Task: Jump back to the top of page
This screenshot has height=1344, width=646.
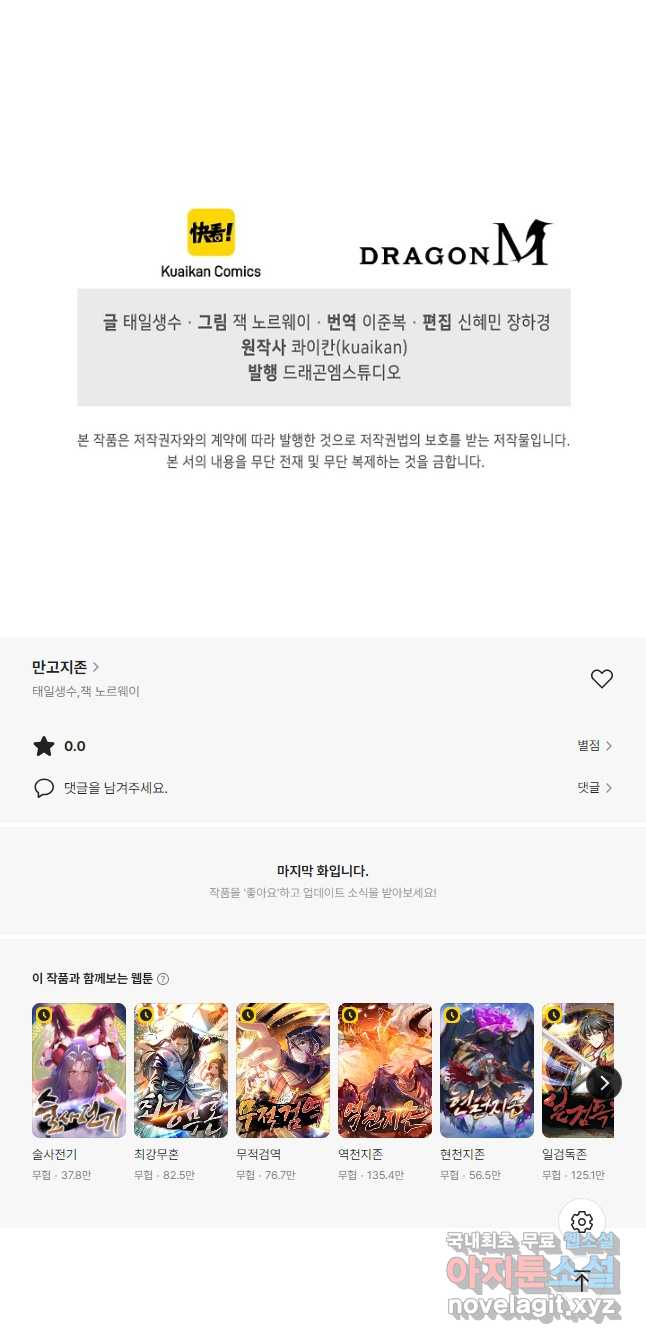Action: point(582,1281)
